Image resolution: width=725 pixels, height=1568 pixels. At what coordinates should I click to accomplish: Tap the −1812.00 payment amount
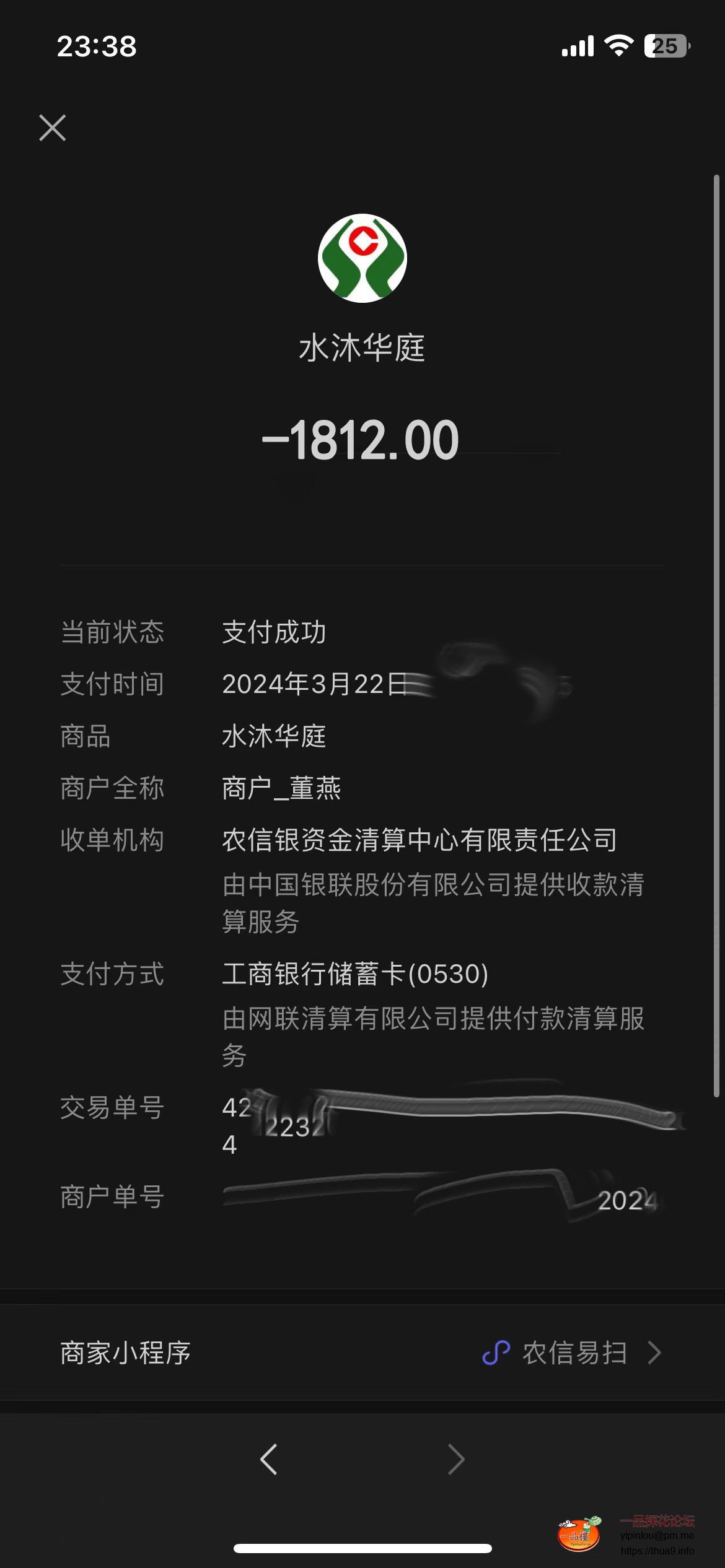362,439
